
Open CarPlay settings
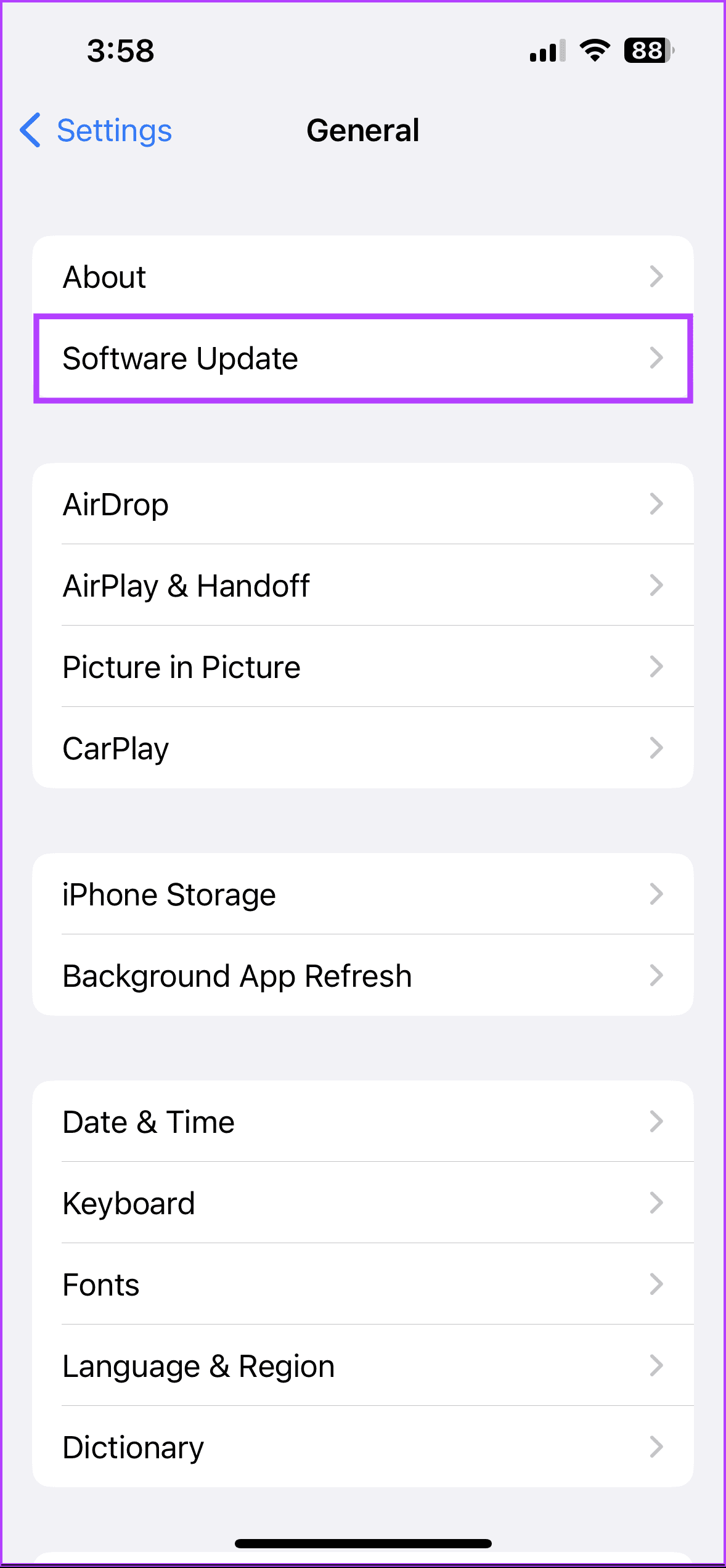[x=363, y=748]
